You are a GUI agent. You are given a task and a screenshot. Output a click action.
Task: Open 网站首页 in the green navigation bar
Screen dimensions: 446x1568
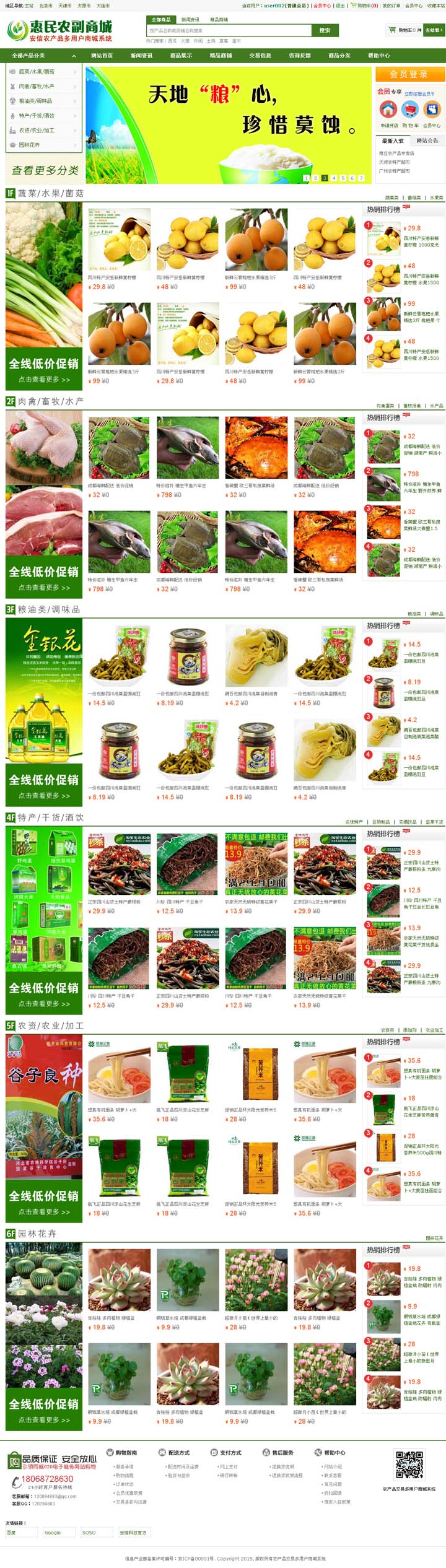[x=102, y=56]
